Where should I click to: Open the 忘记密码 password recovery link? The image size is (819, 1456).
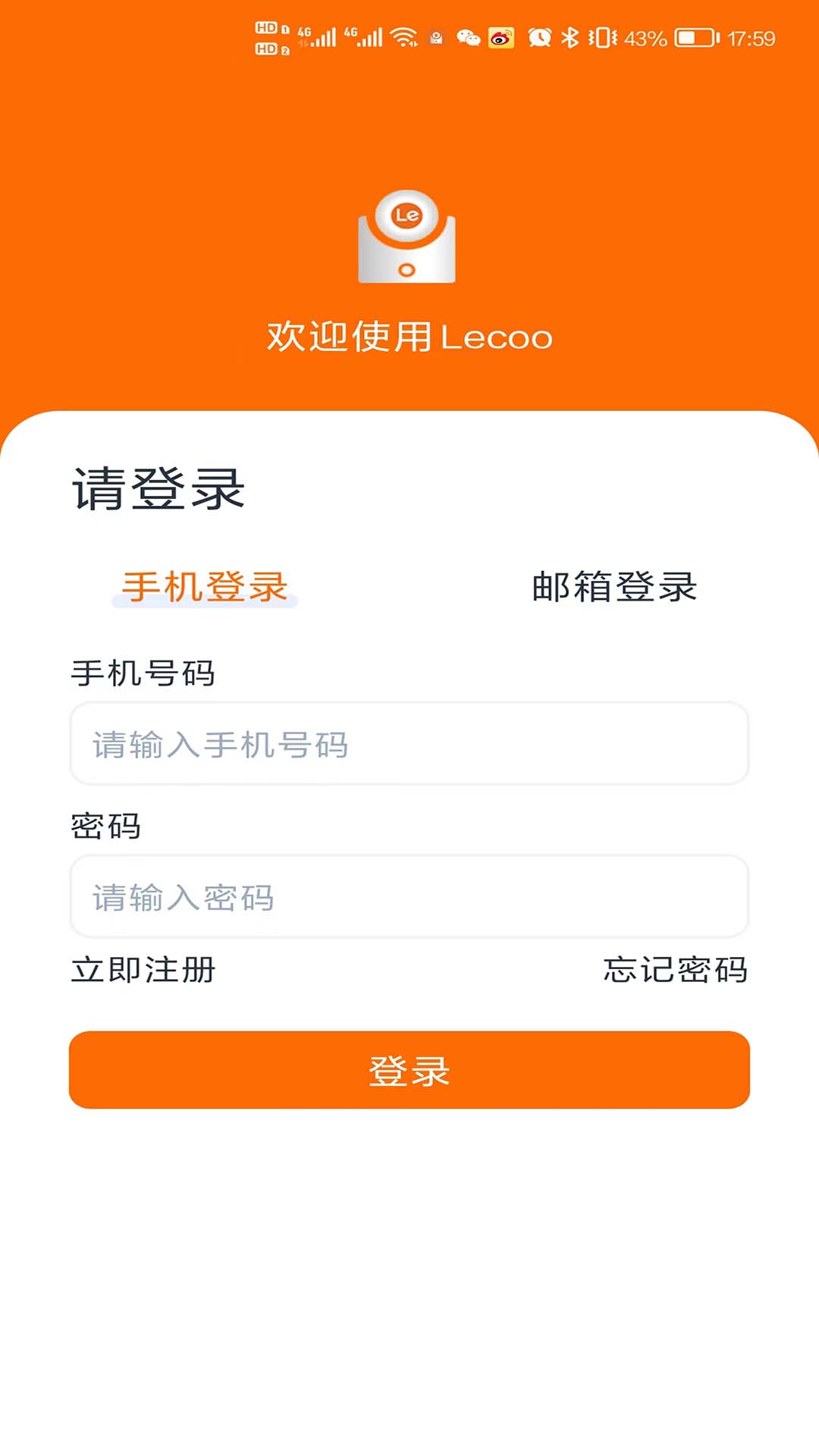coord(675,970)
